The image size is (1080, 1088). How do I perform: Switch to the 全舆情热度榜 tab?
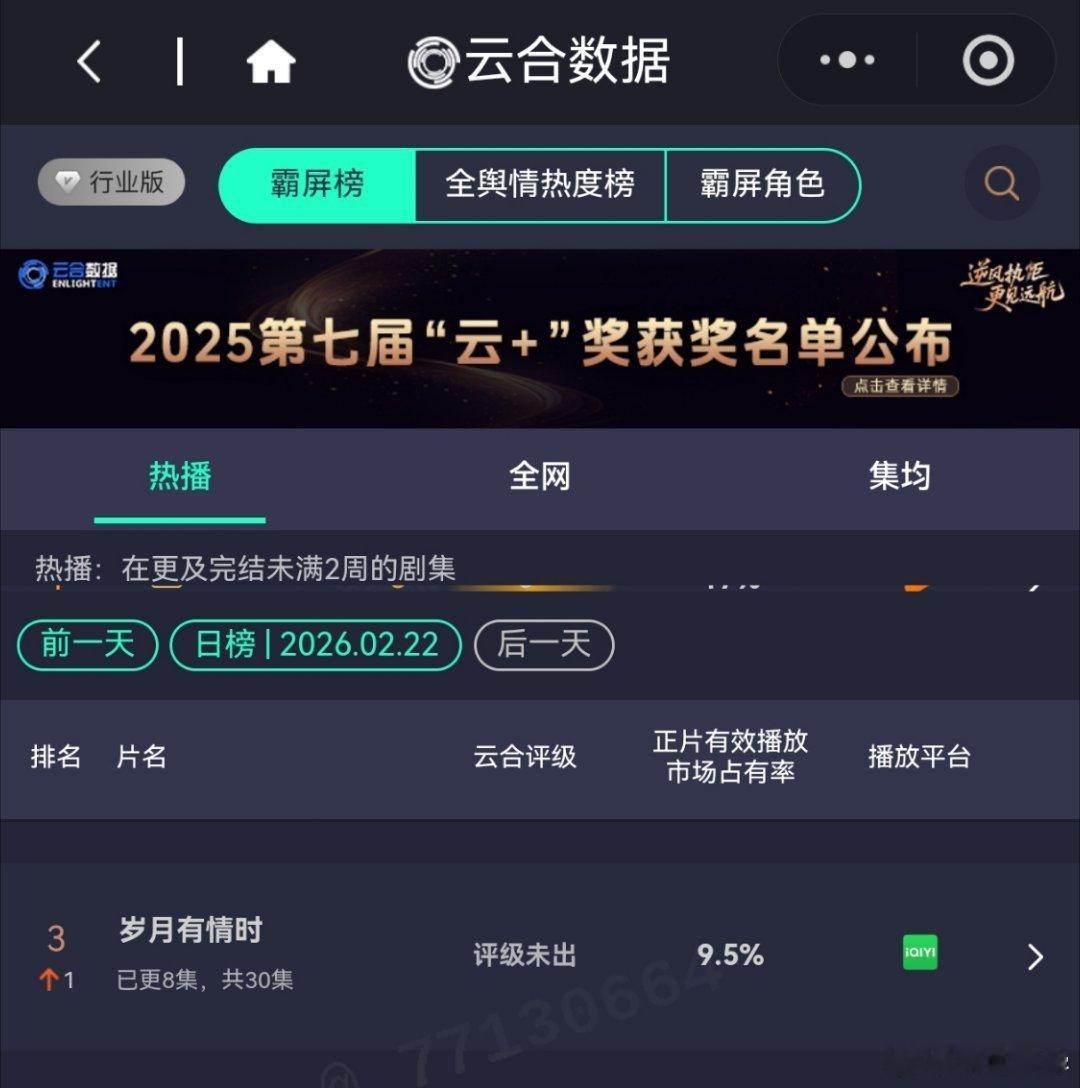[540, 184]
